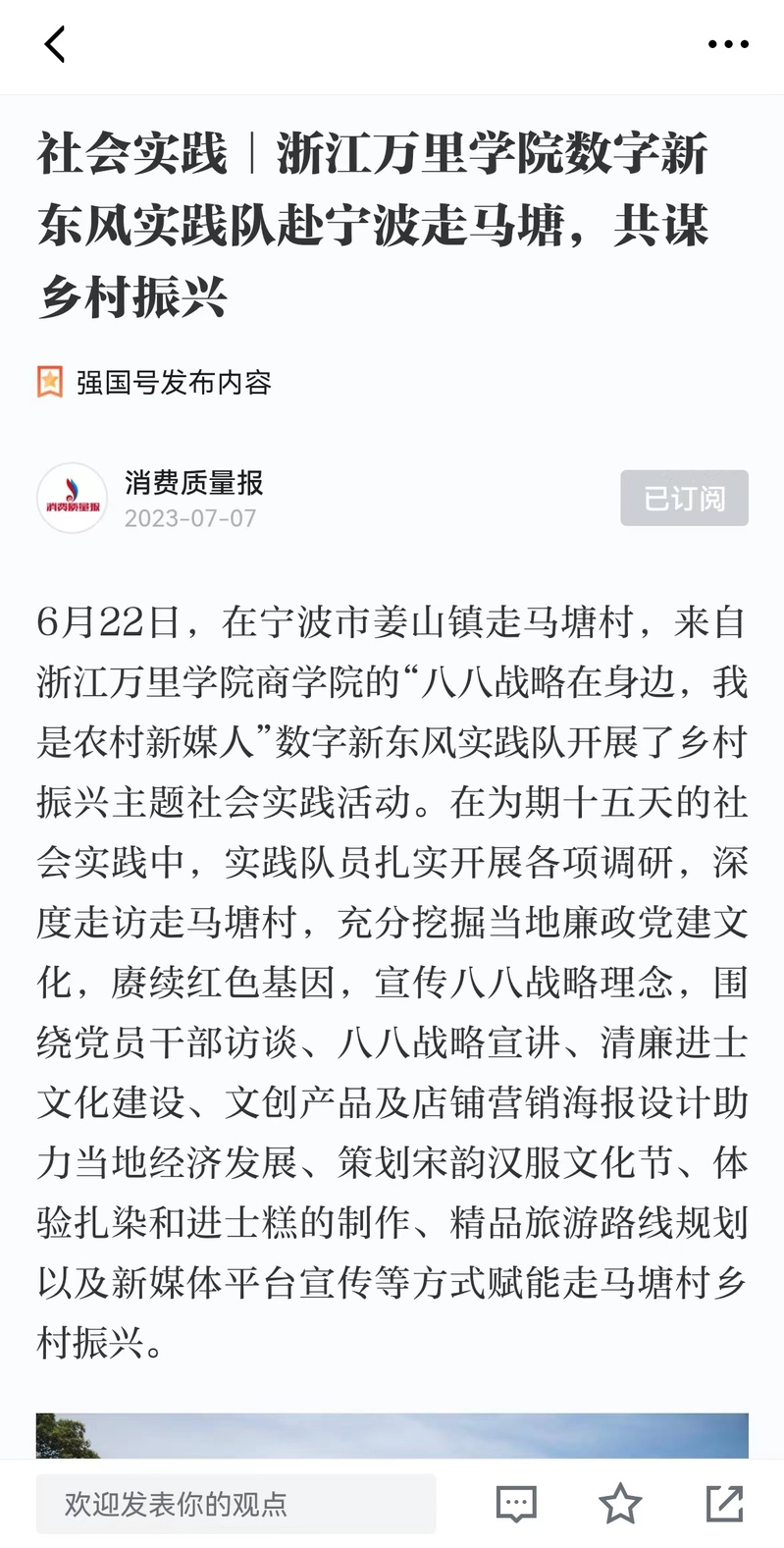Tap the 欢迎发表你的观点 comment field
This screenshot has width=784, height=1548.
tap(236, 1503)
